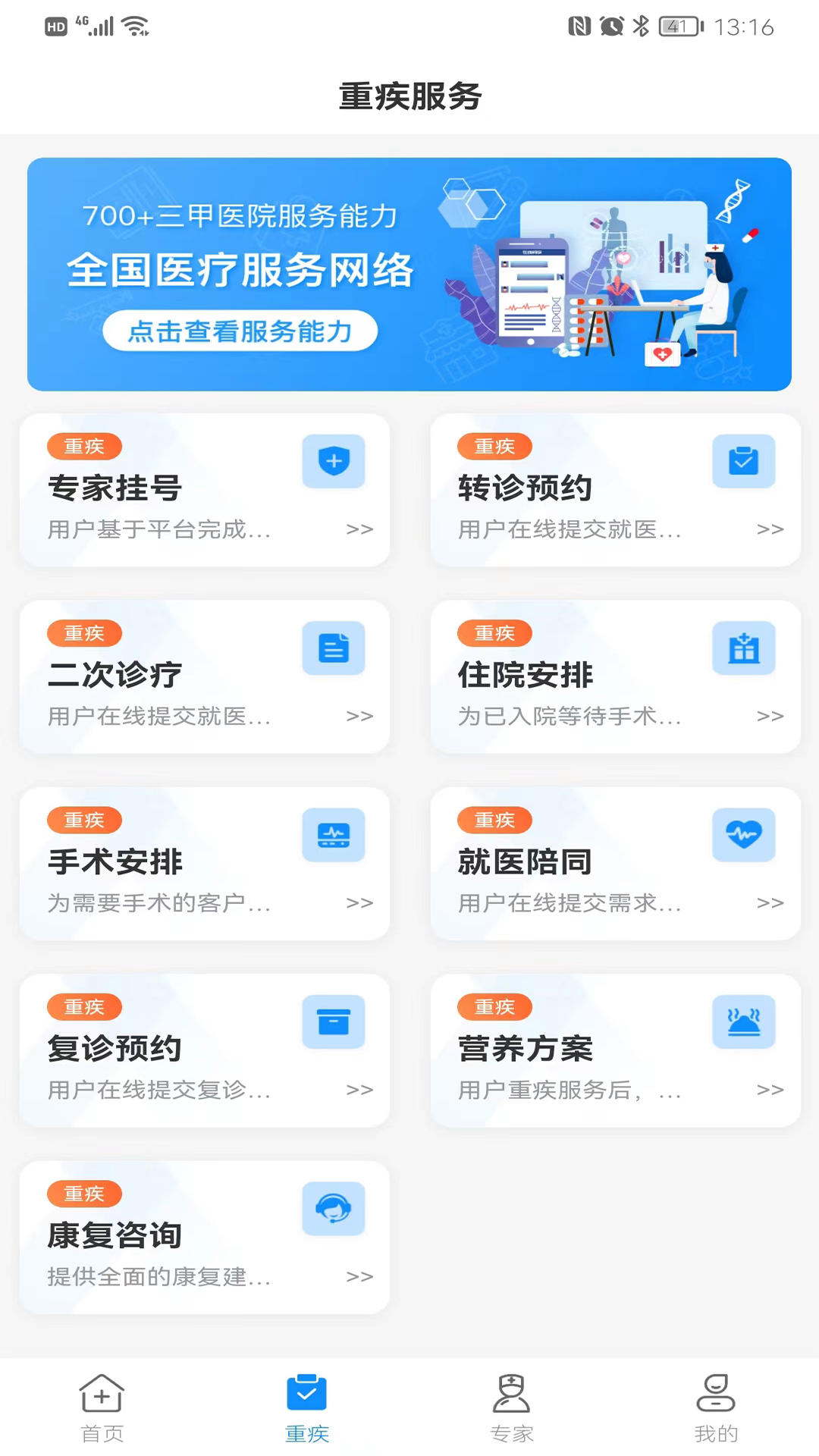This screenshot has height=1456, width=819.
Task: Tap the 点击查看服务能力 button
Action: point(240,331)
